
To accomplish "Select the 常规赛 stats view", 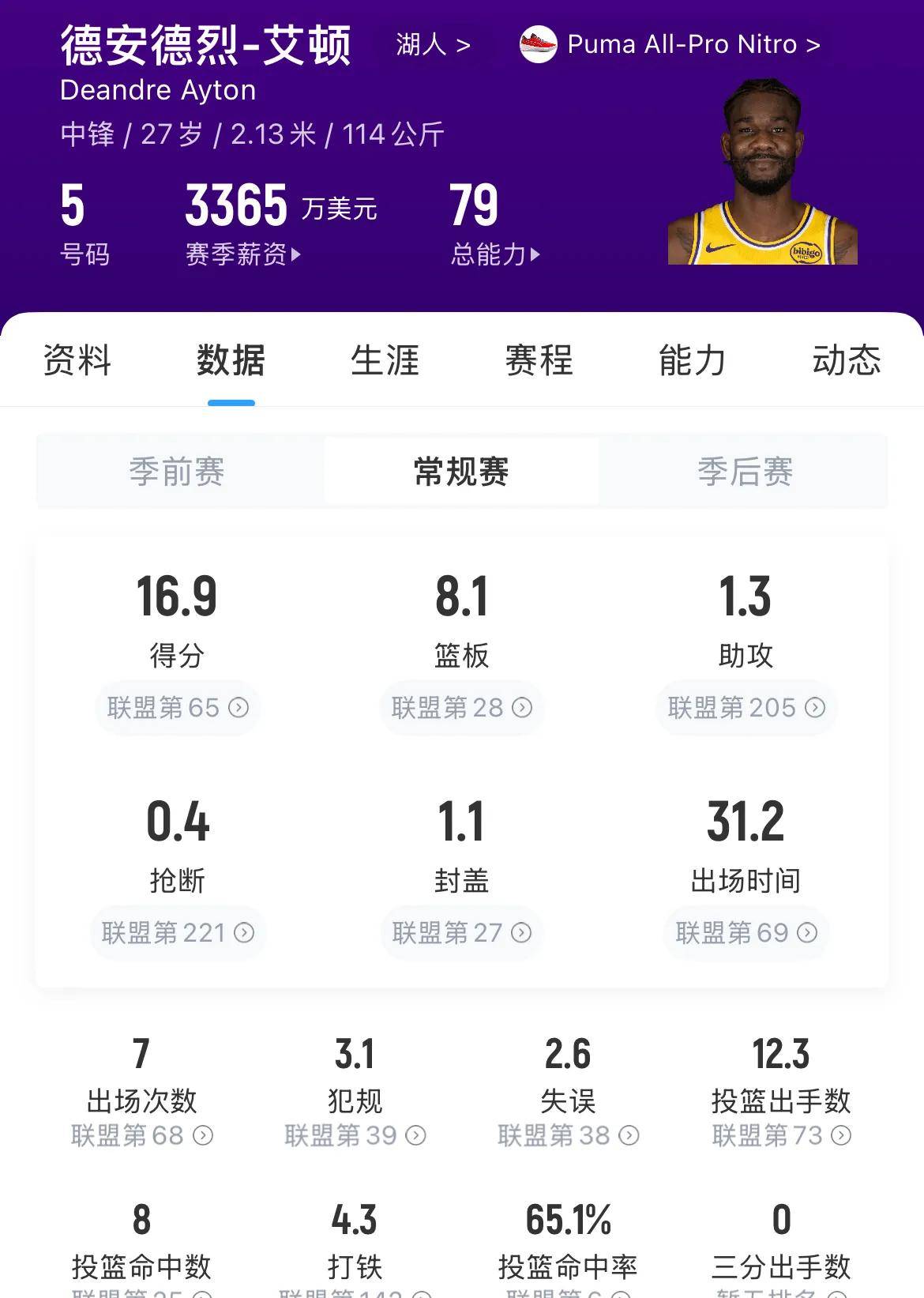I will (x=461, y=472).
